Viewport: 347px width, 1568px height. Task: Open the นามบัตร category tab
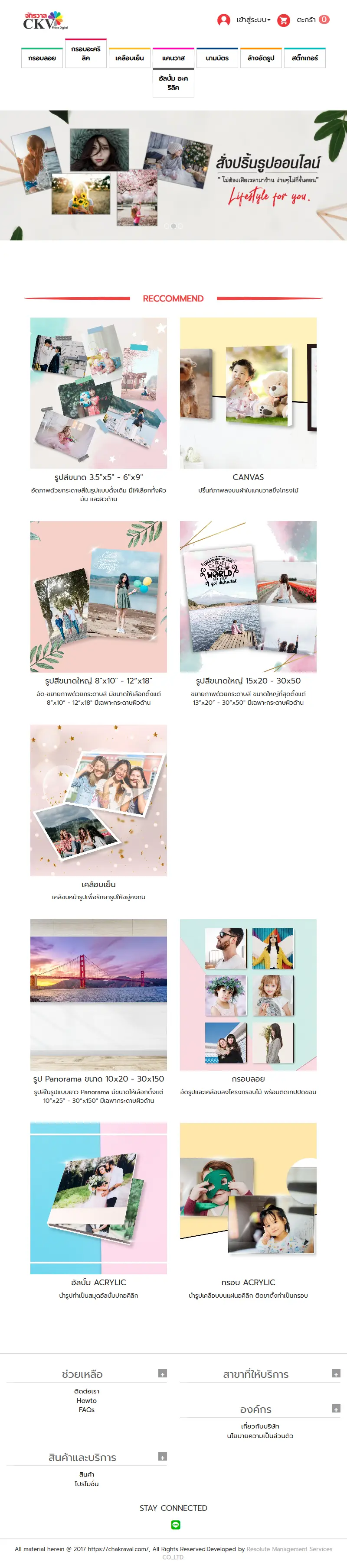[217, 58]
